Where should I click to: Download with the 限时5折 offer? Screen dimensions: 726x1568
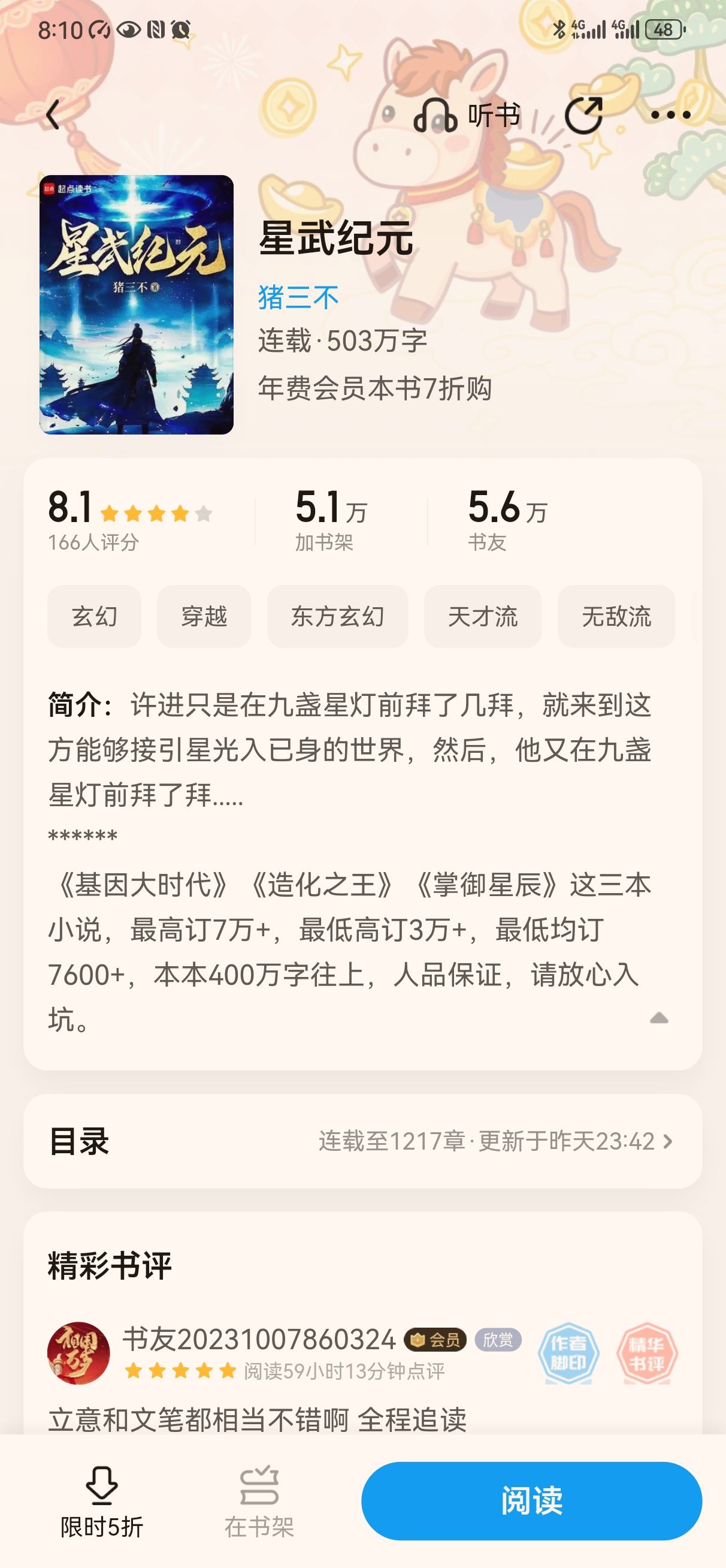pos(102,1501)
